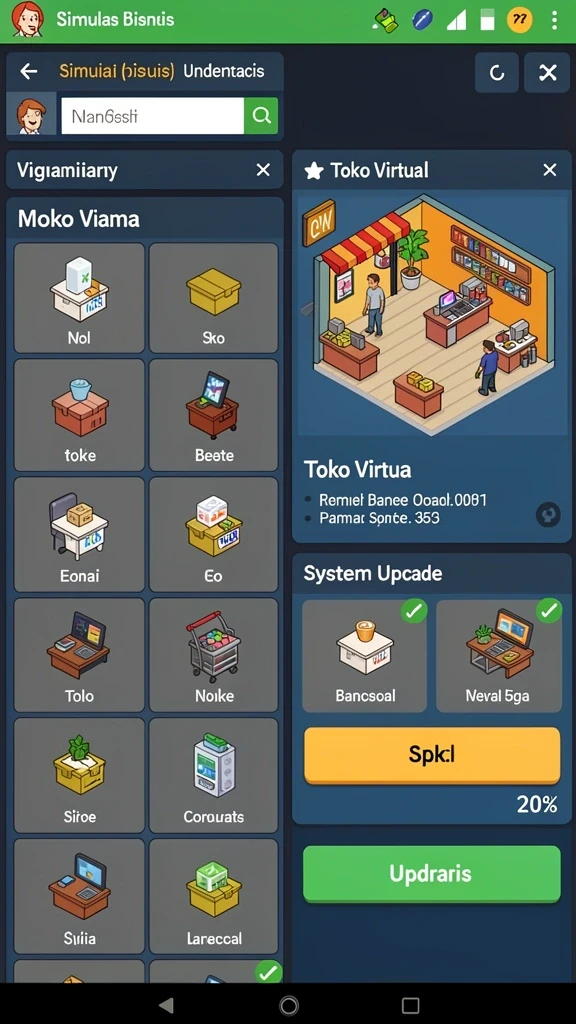Tap the yellow Spk:l button
Viewport: 576px width, 1024px height.
click(x=432, y=755)
